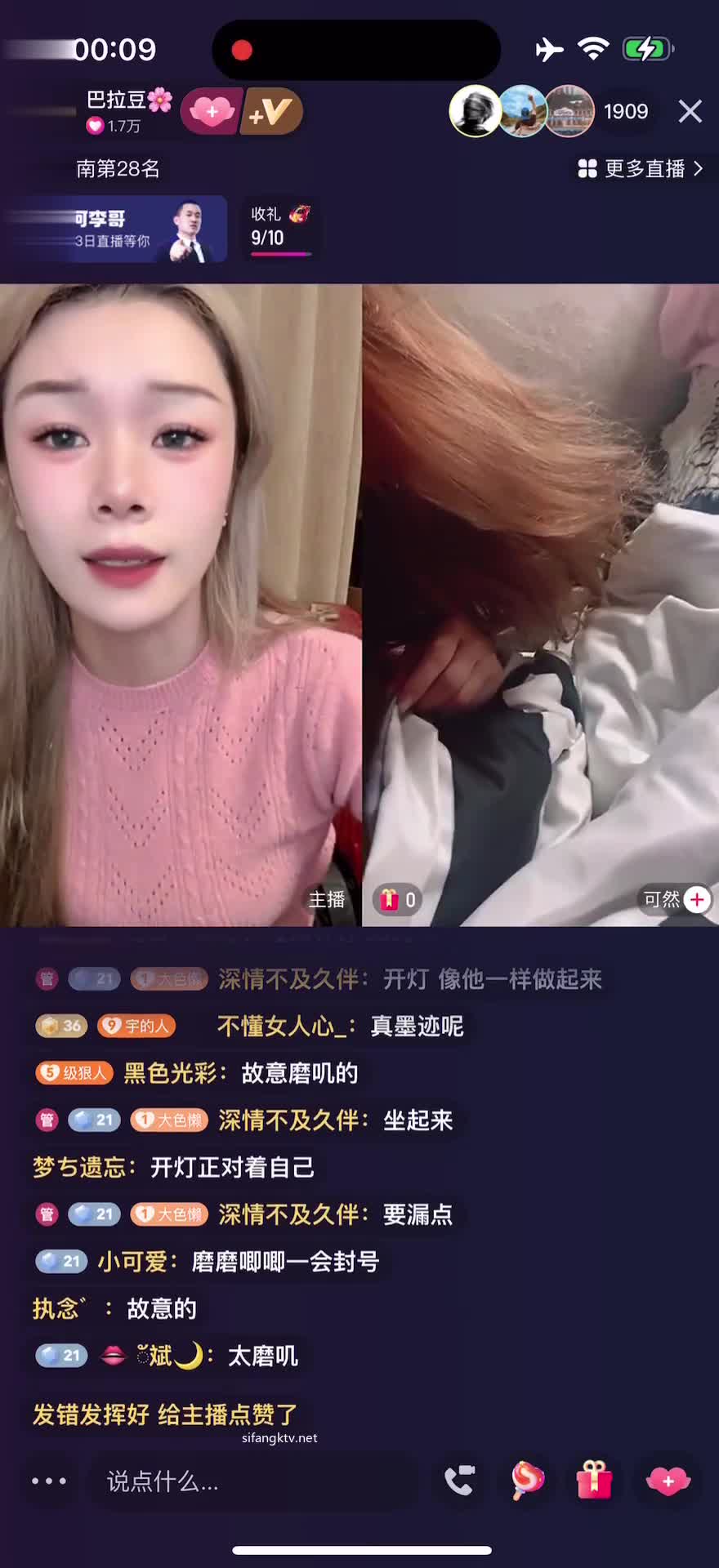Image resolution: width=719 pixels, height=1568 pixels.
Task: Request a co-stream call link
Action: click(459, 1481)
